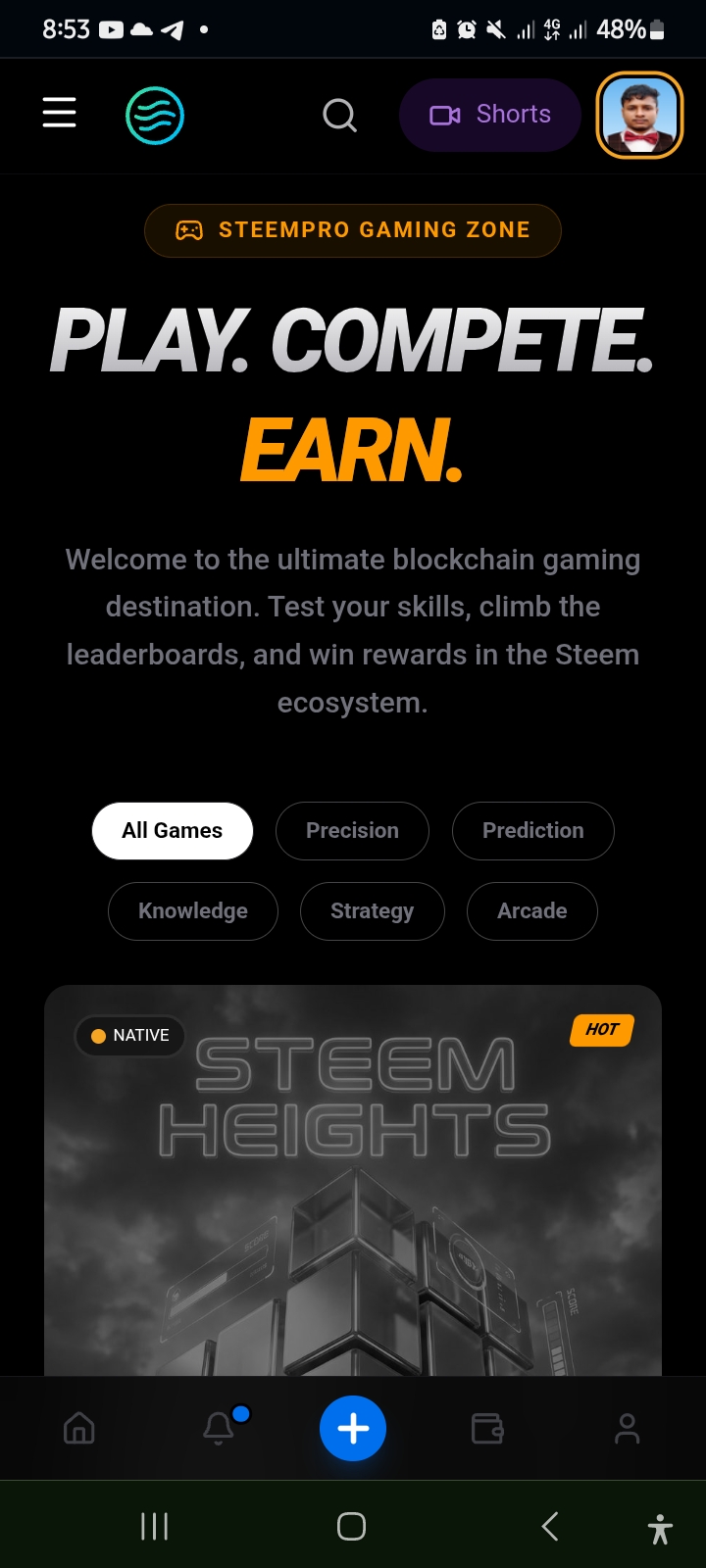The image size is (706, 1568).
Task: Open the search icon
Action: (339, 116)
